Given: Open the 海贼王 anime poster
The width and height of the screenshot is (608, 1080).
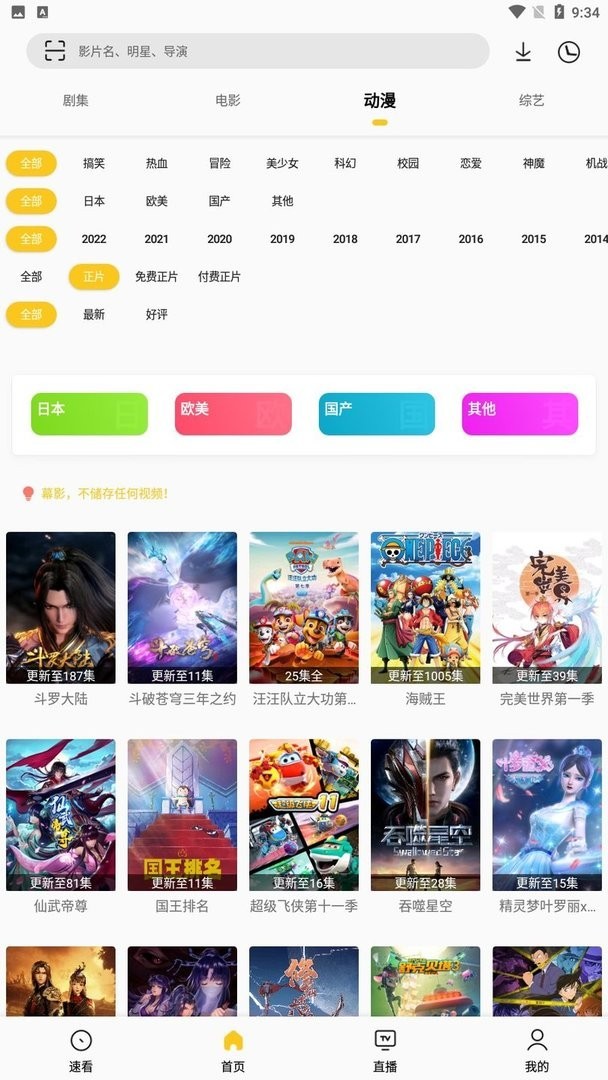Looking at the screenshot, I should 425,608.
